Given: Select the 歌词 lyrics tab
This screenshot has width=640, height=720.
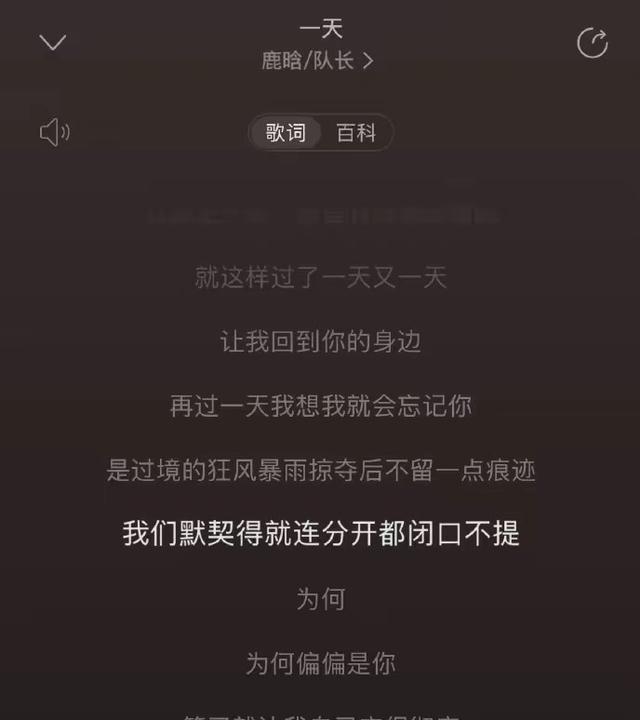Looking at the screenshot, I should coord(286,132).
